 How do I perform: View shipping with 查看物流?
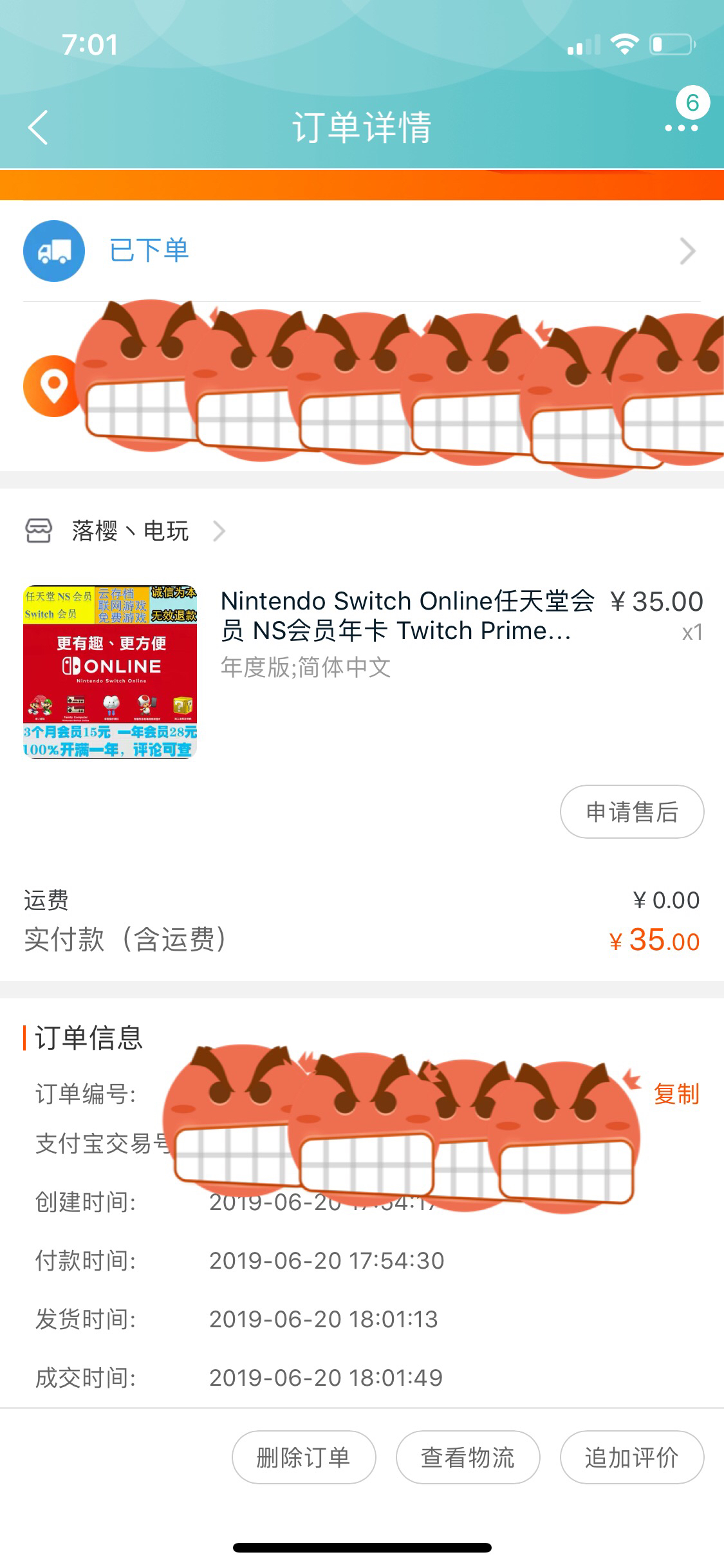[x=468, y=1457]
